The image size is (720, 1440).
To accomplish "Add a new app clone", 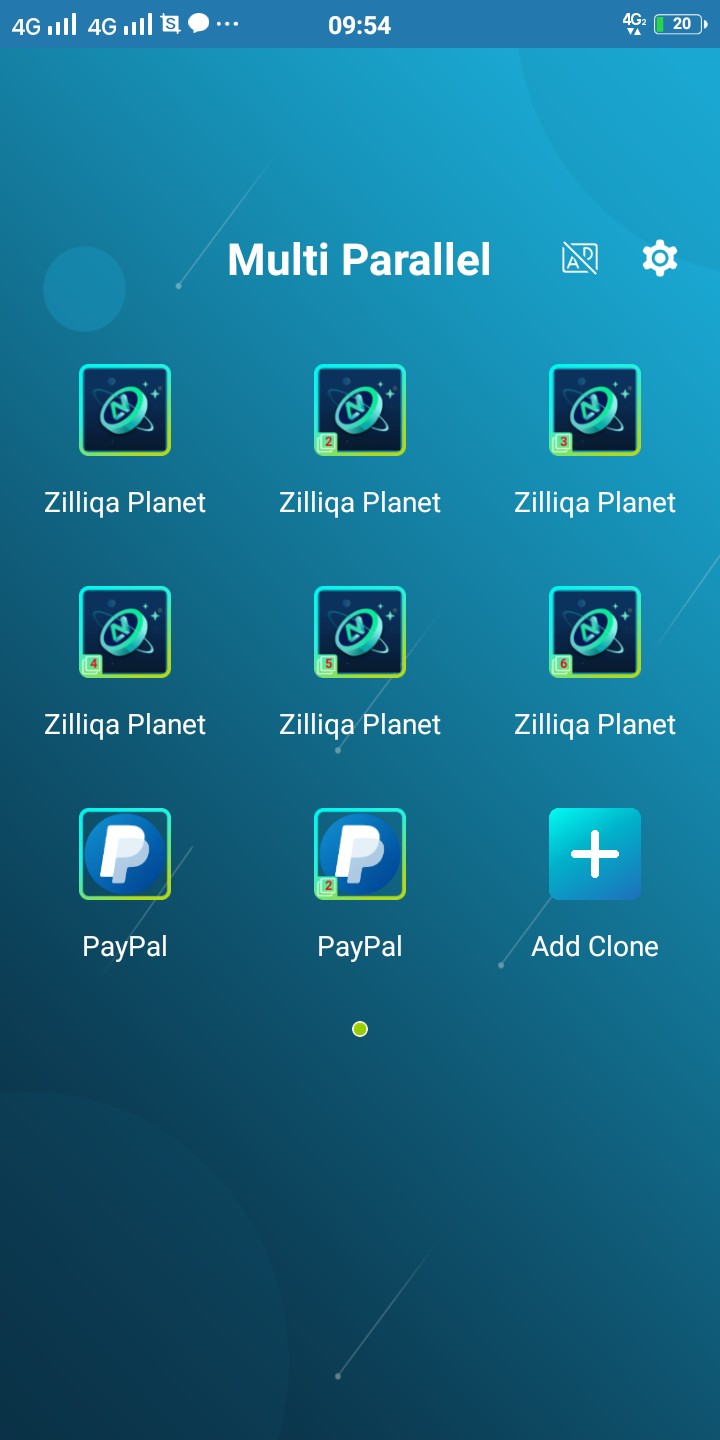I will pos(595,854).
